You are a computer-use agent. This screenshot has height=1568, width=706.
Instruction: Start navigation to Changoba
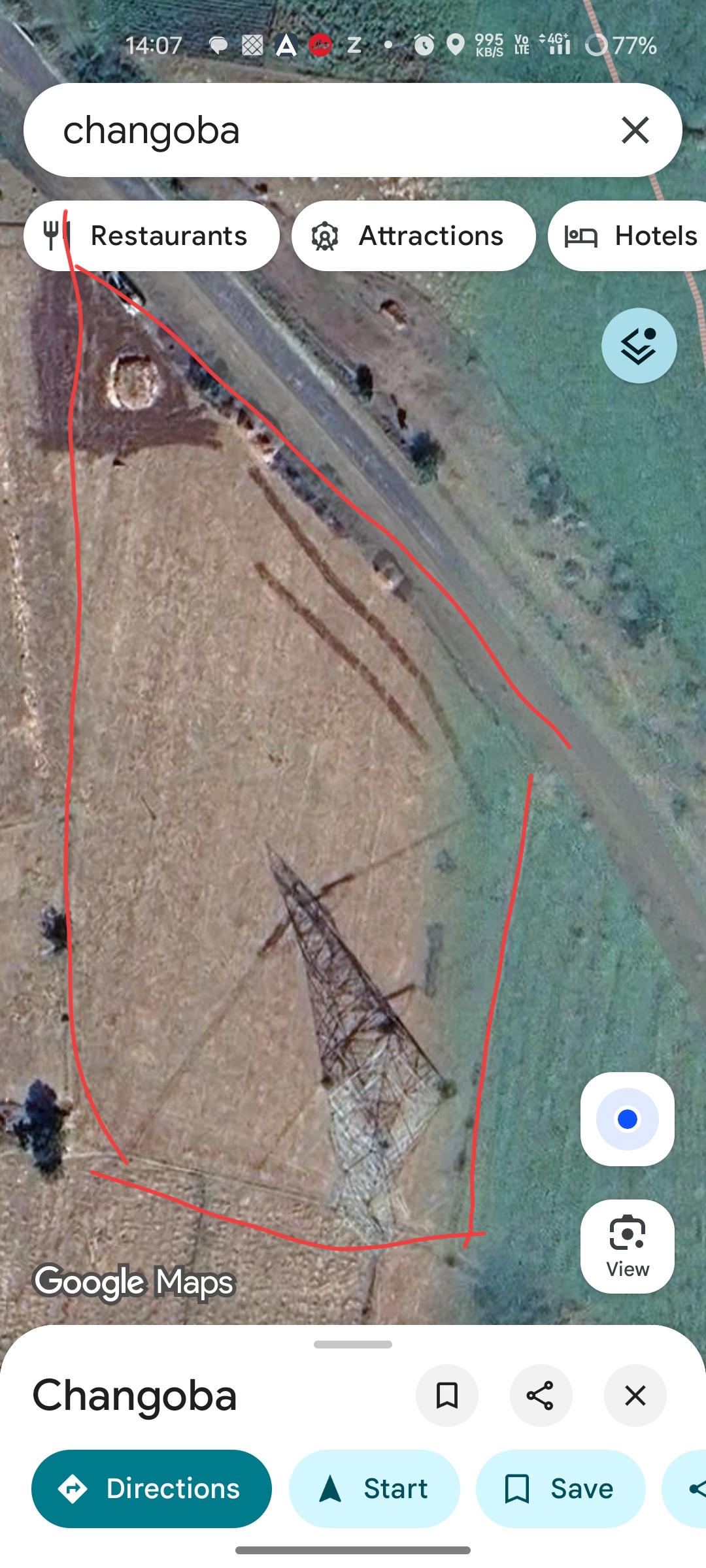tap(375, 1489)
